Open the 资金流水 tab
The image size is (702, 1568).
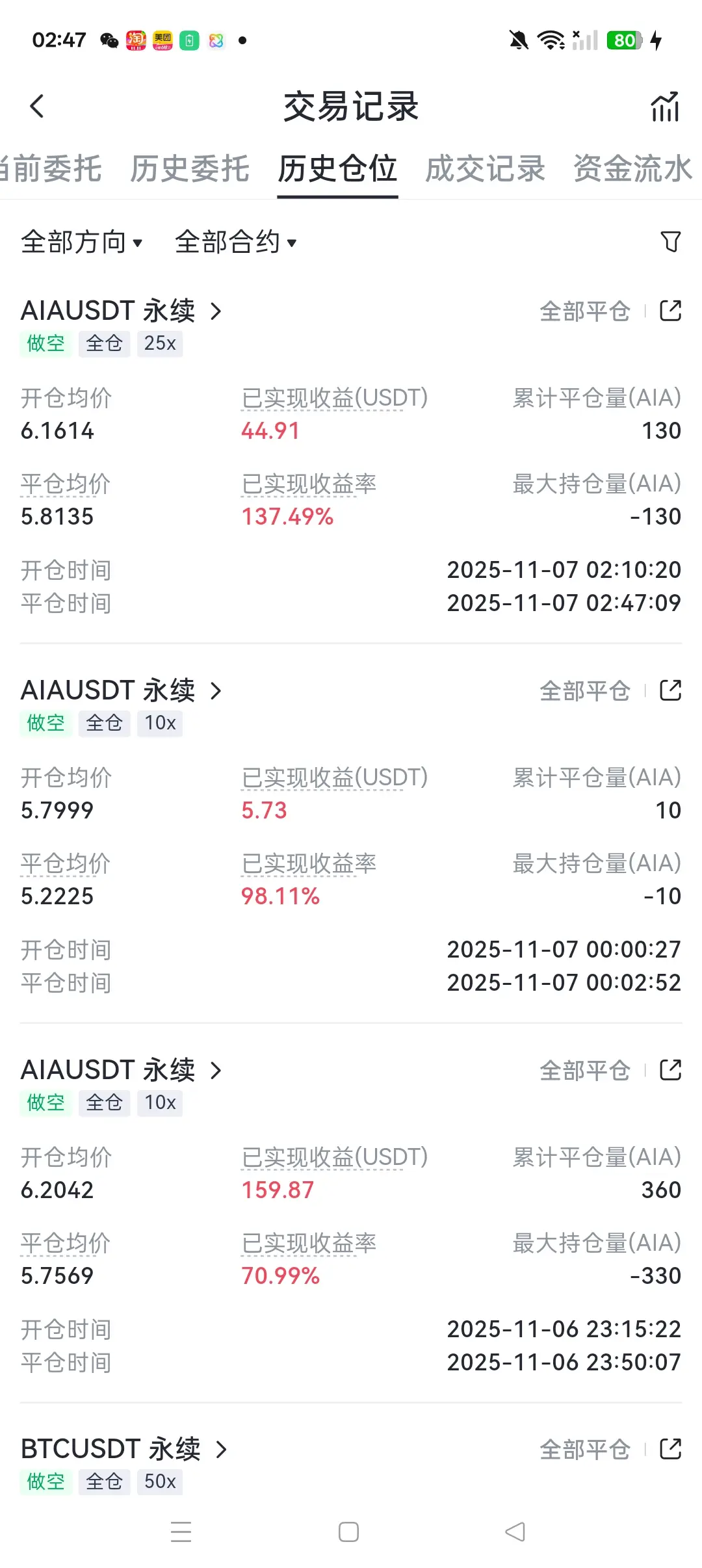632,169
